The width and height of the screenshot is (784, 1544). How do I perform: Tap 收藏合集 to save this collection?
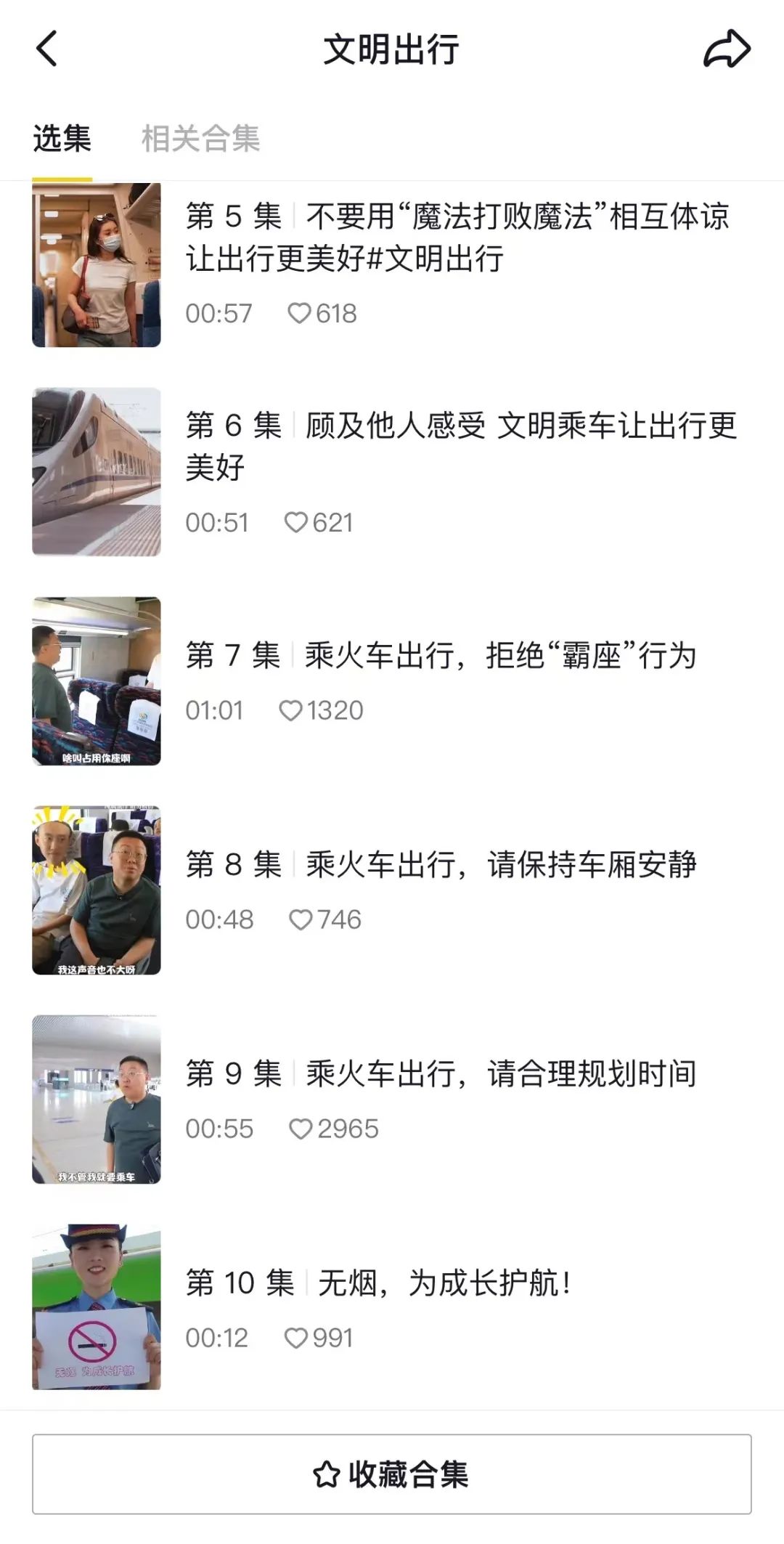(x=391, y=1475)
